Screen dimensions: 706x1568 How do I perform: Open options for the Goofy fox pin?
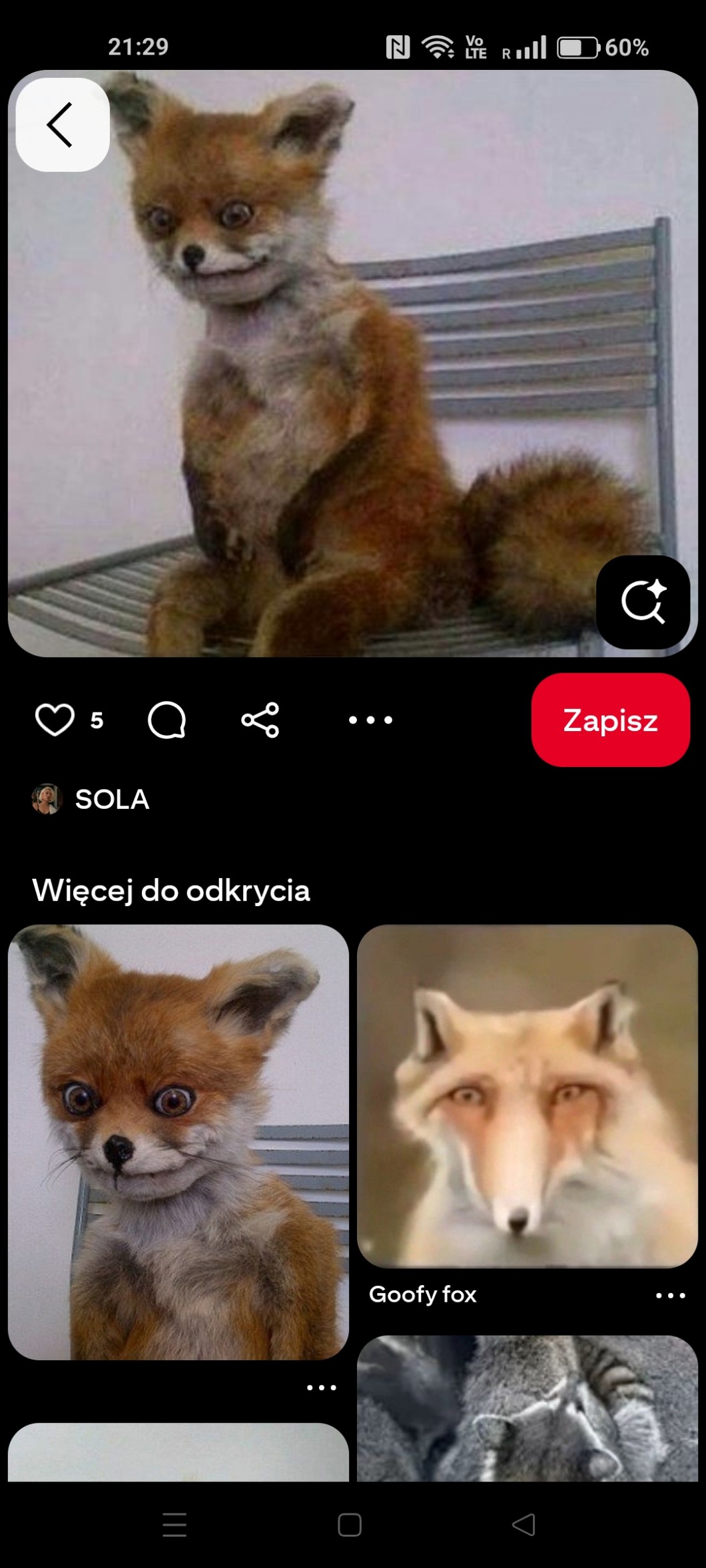click(670, 1295)
